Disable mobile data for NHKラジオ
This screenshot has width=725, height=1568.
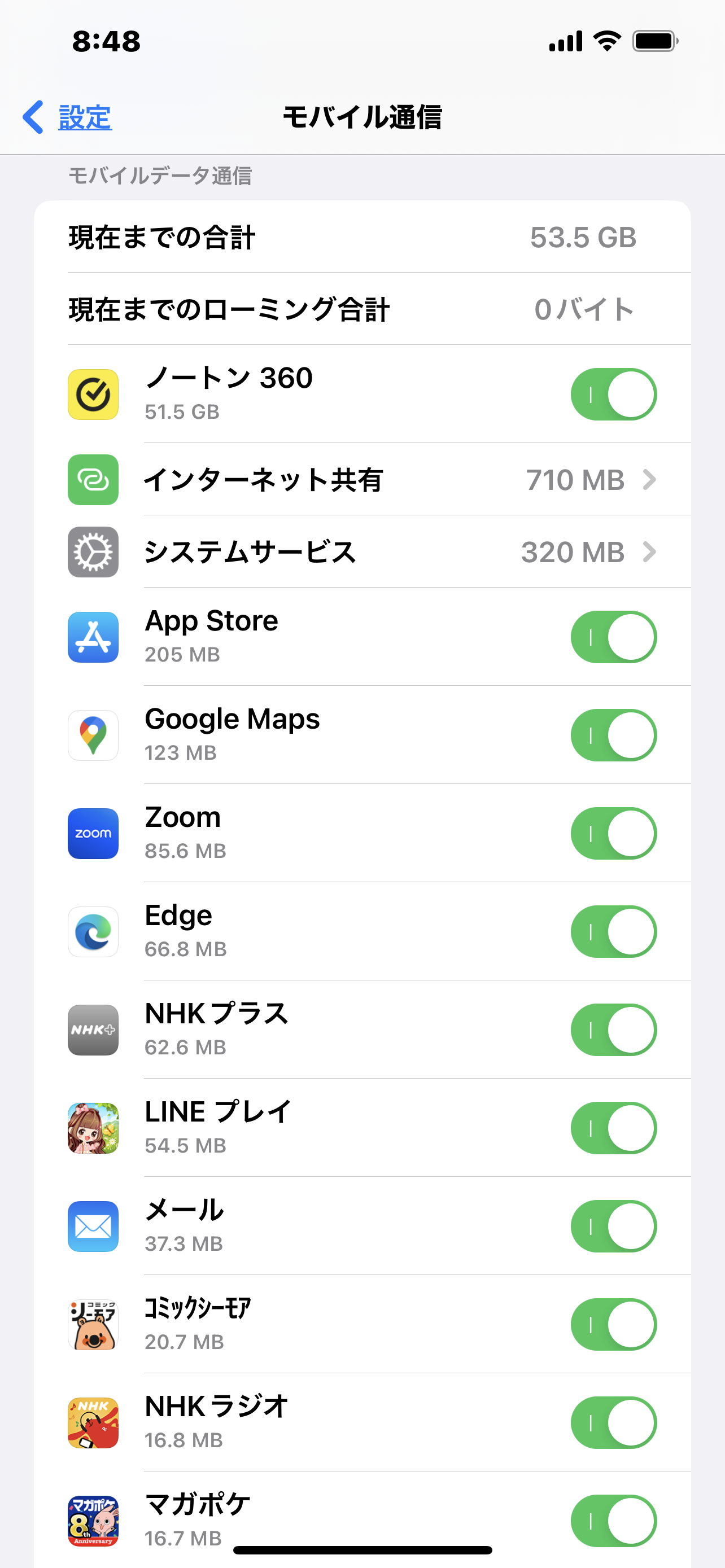coord(613,1422)
